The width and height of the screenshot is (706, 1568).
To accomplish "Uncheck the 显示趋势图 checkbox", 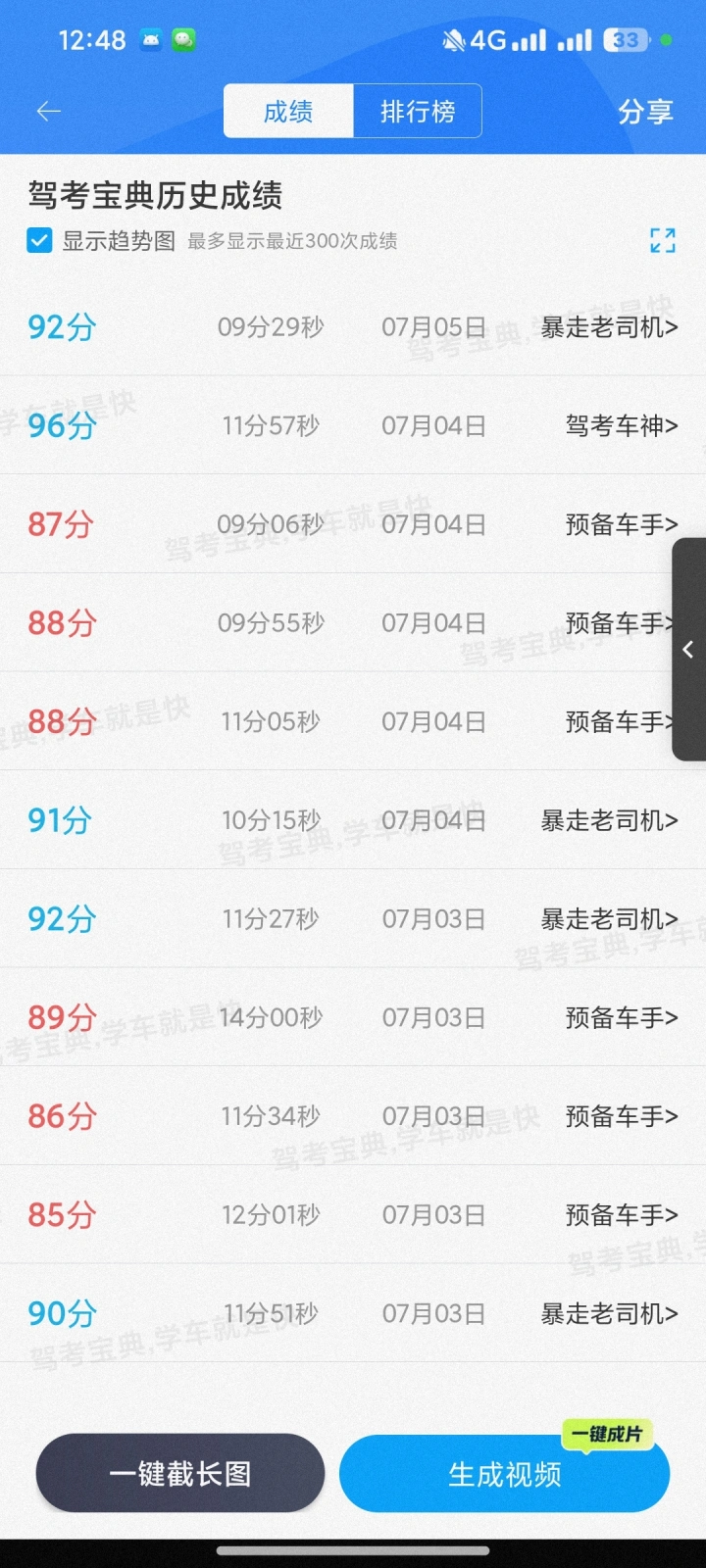I will tap(39, 240).
